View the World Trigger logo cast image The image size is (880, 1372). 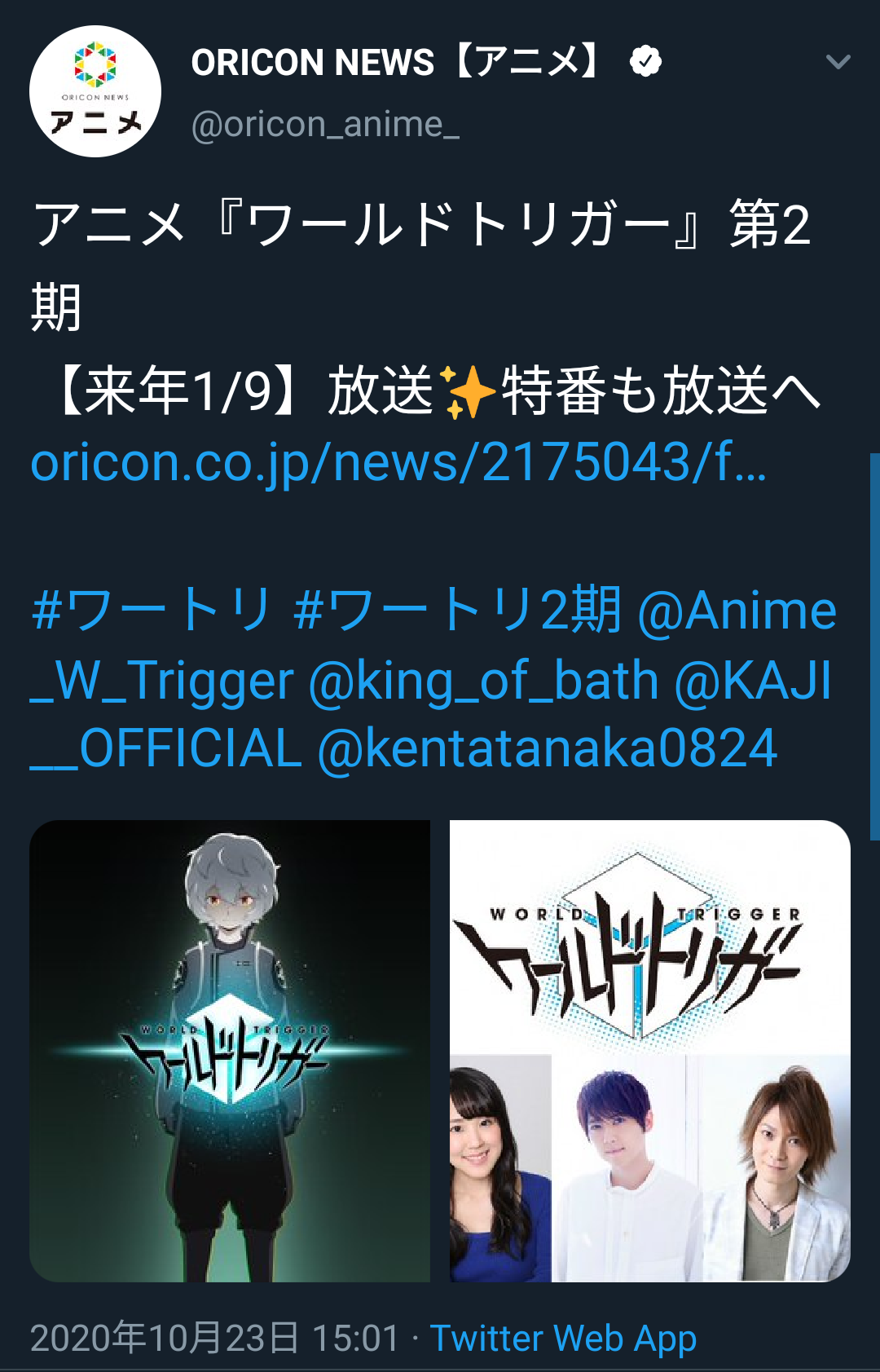649,1051
